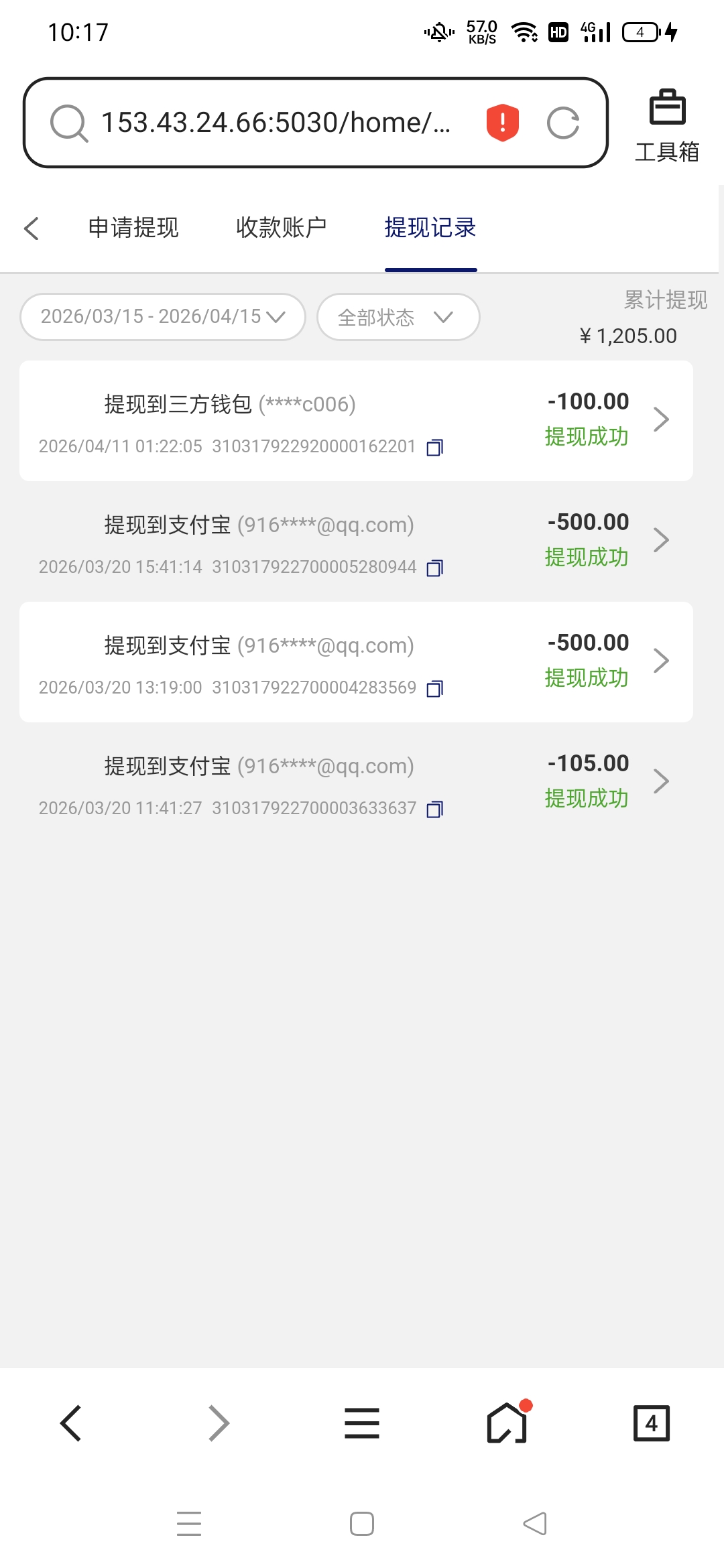Open the 15:41:14 Alipay withdrawal record
This screenshot has width=724, height=1568.
[356, 541]
